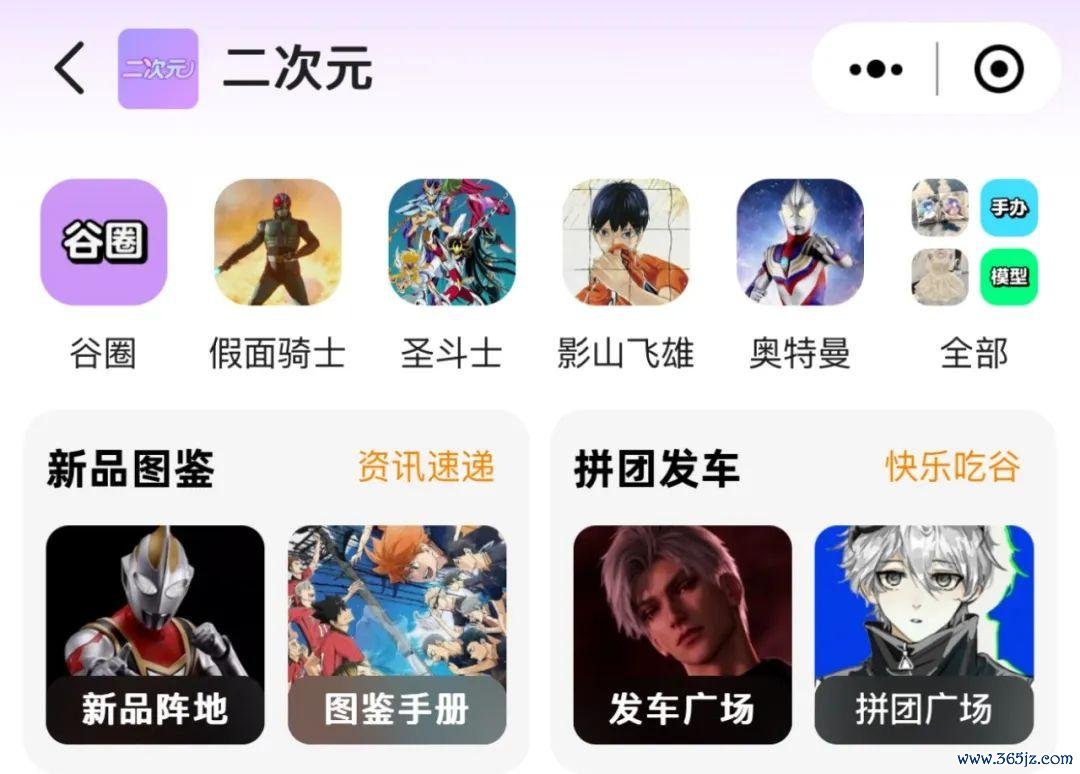
Task: View 全部 categories
Action: pos(974,243)
